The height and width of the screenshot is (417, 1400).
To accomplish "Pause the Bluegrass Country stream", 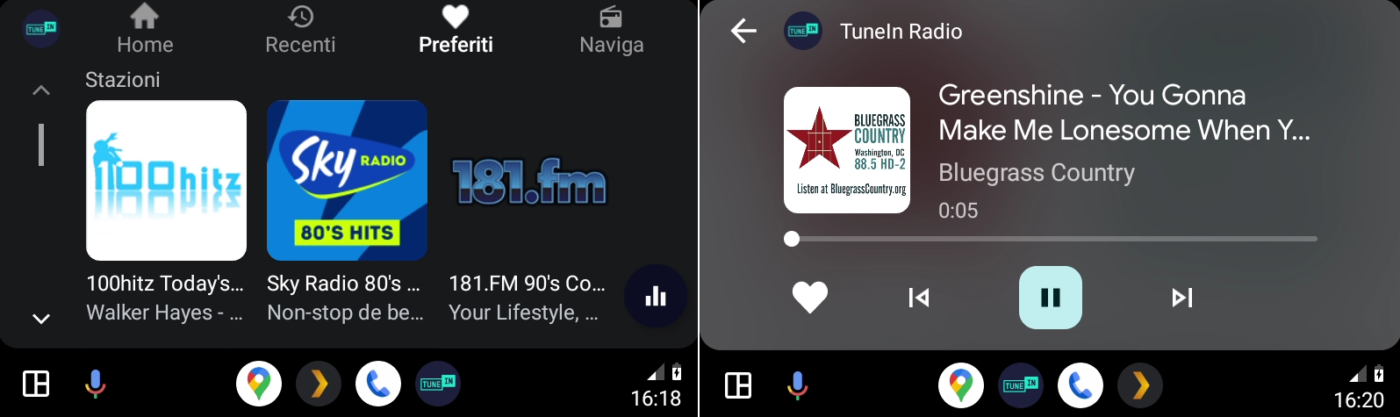I will [x=1050, y=297].
